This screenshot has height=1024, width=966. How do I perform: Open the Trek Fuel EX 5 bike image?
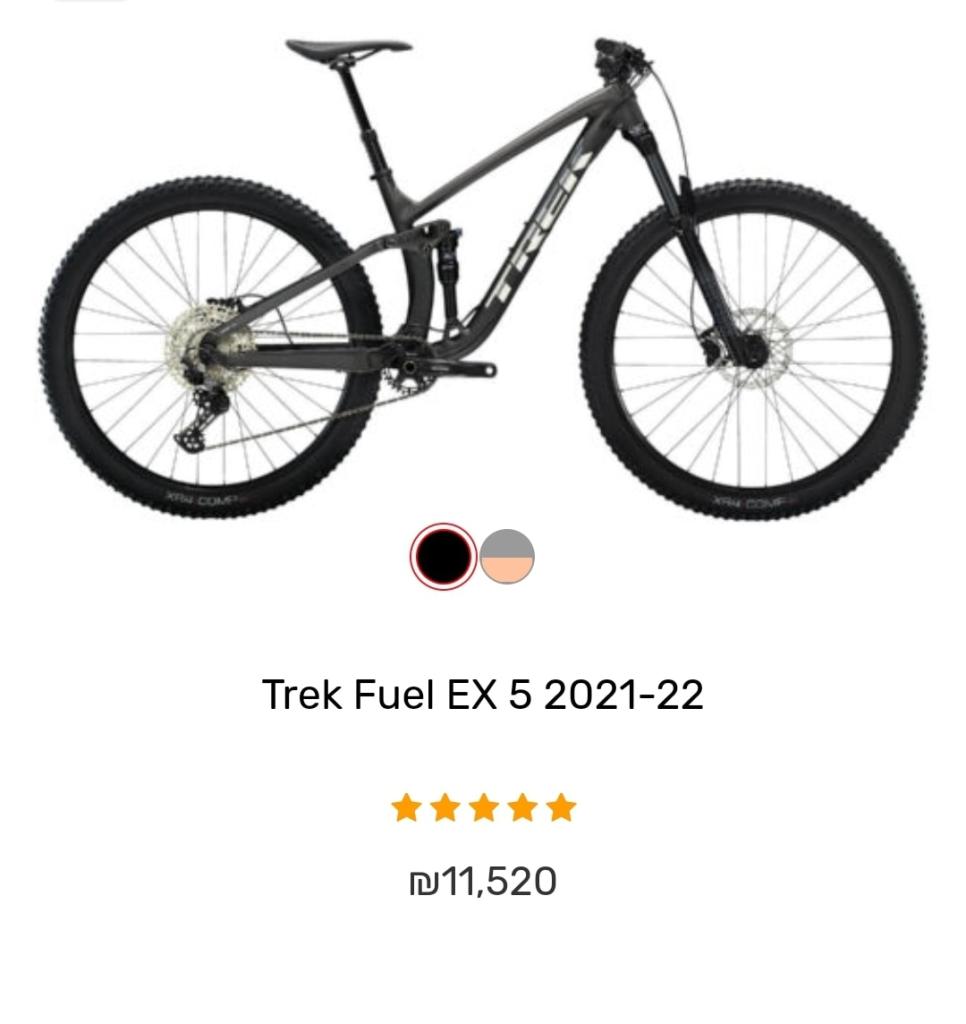pos(484,270)
